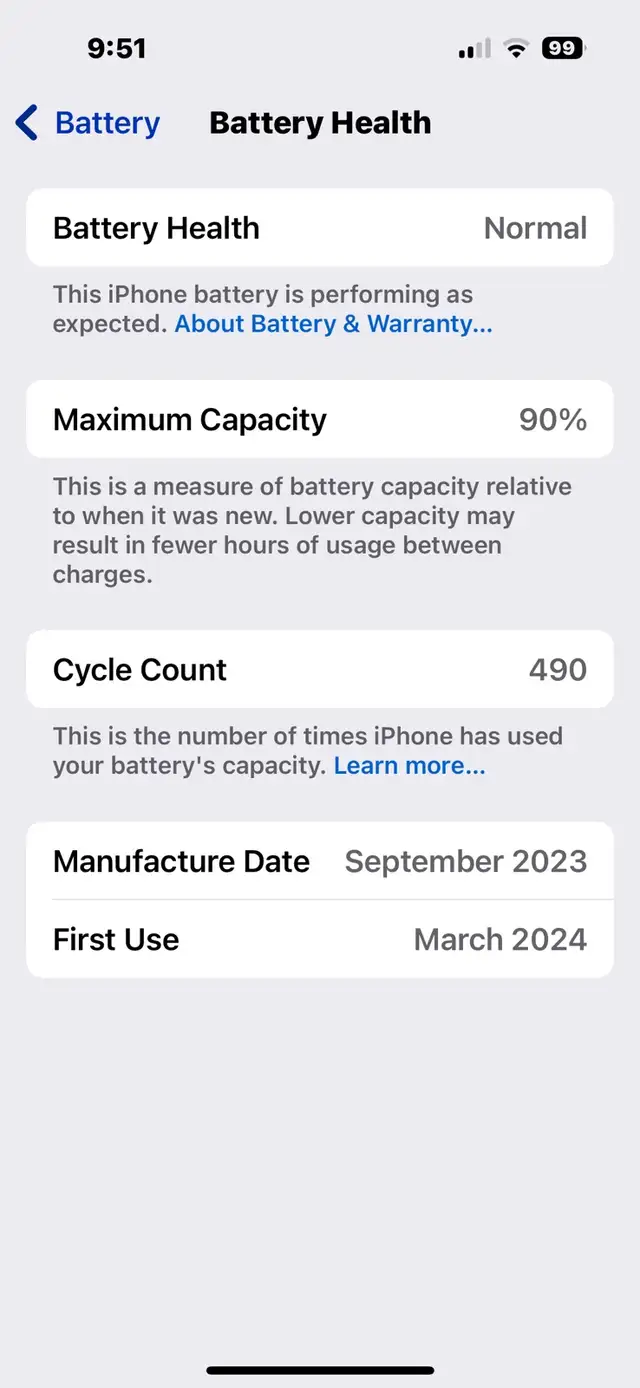Screen dimensions: 640x1388
Task: Open the About Battery & Warranty link
Action: click(333, 324)
